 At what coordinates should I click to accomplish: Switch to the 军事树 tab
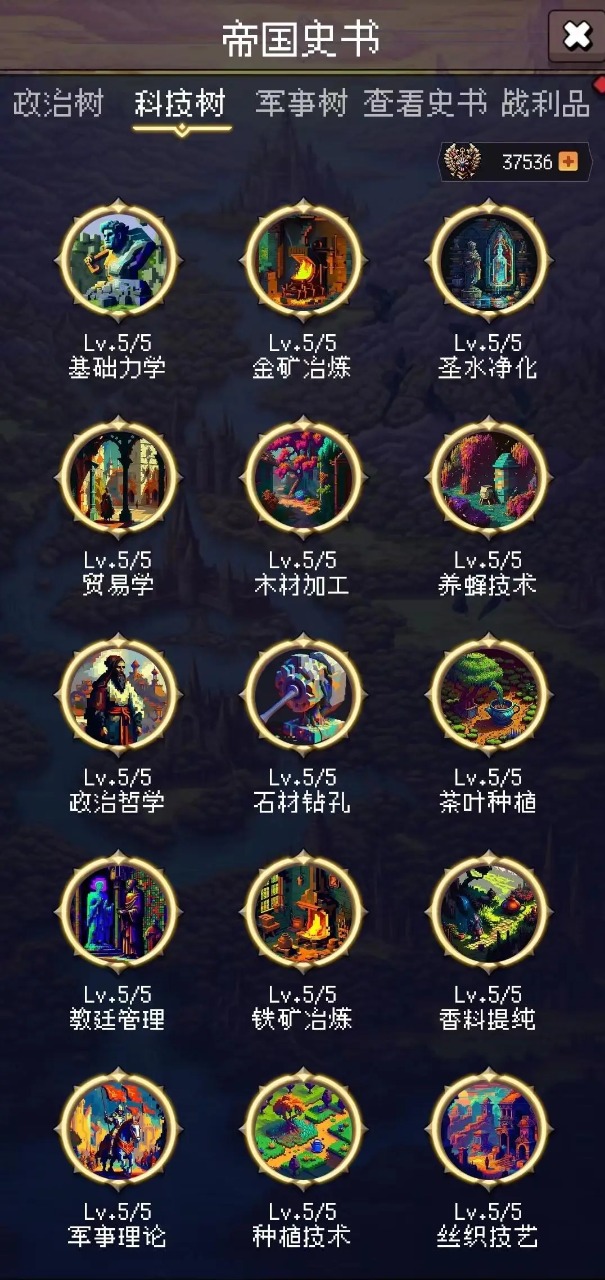[x=301, y=104]
